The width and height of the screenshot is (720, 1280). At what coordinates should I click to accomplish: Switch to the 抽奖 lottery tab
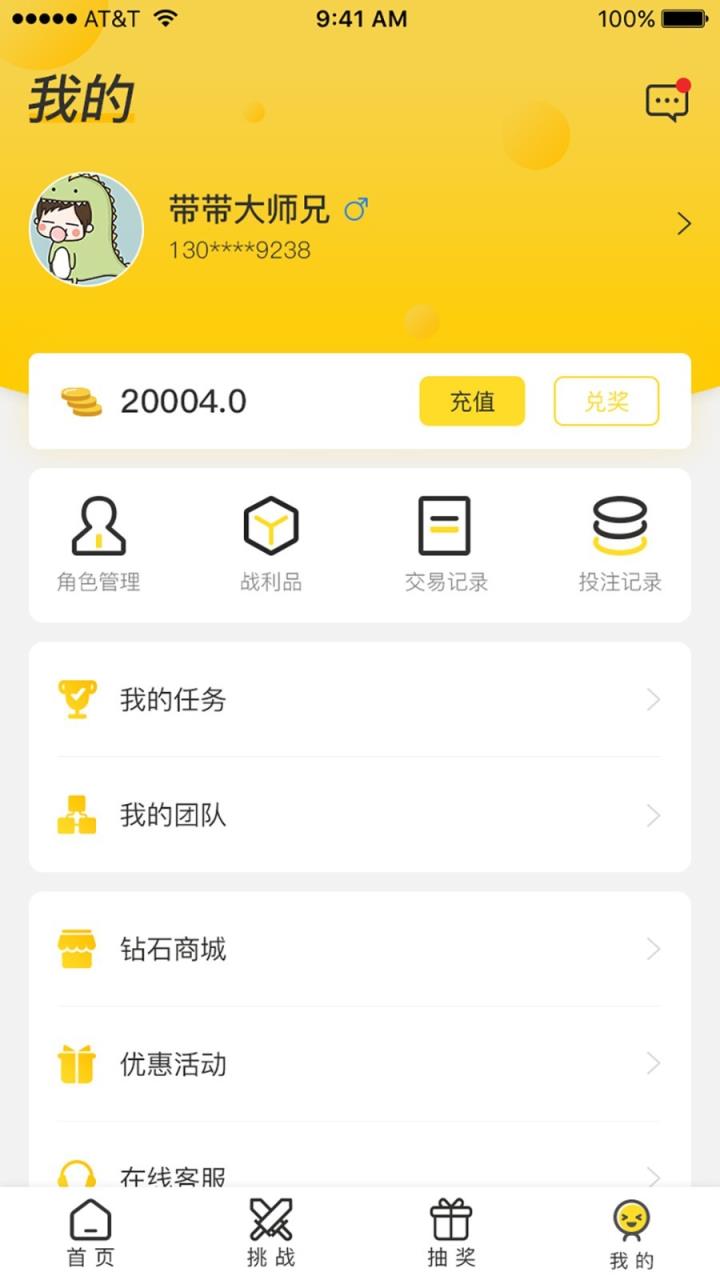[x=450, y=1230]
